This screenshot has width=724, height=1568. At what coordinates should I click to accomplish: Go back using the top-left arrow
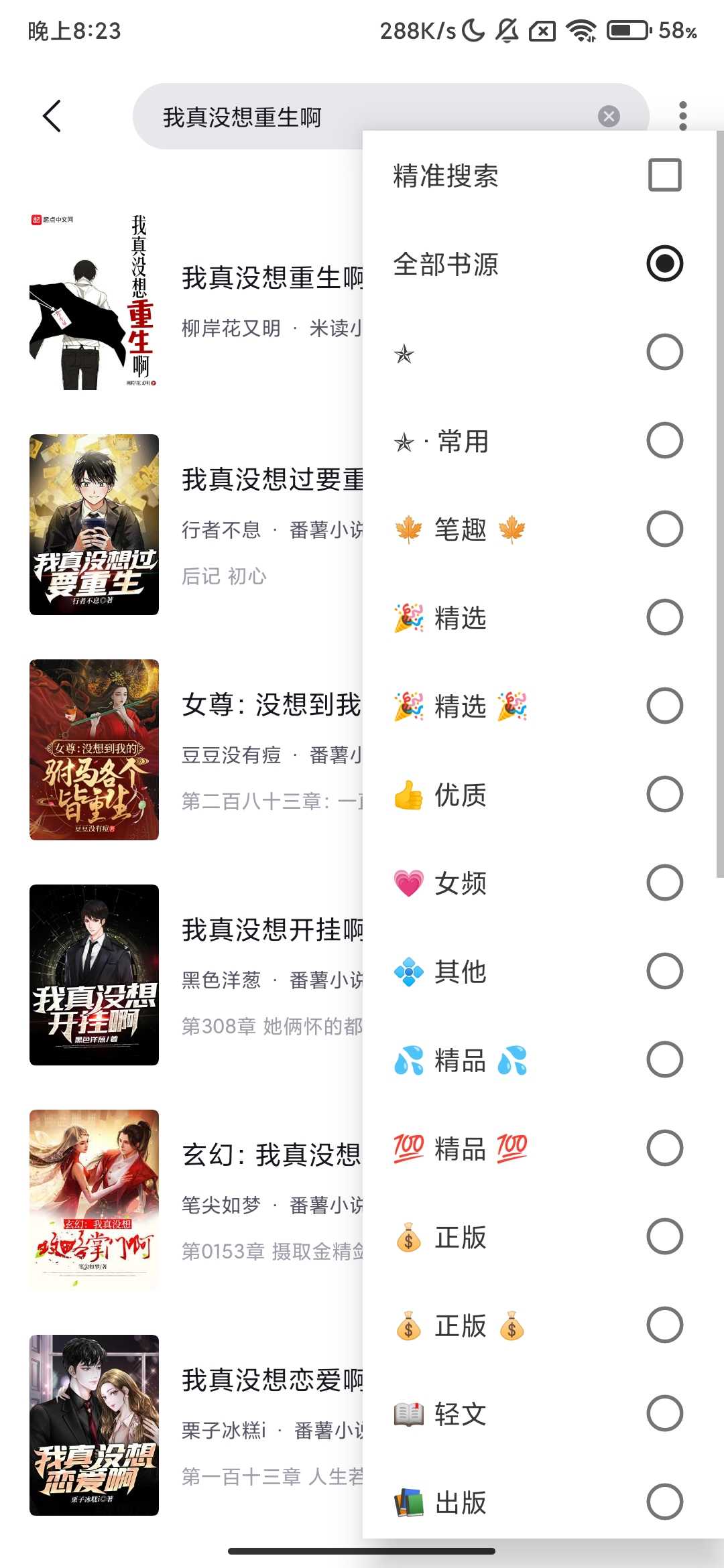coord(52,116)
